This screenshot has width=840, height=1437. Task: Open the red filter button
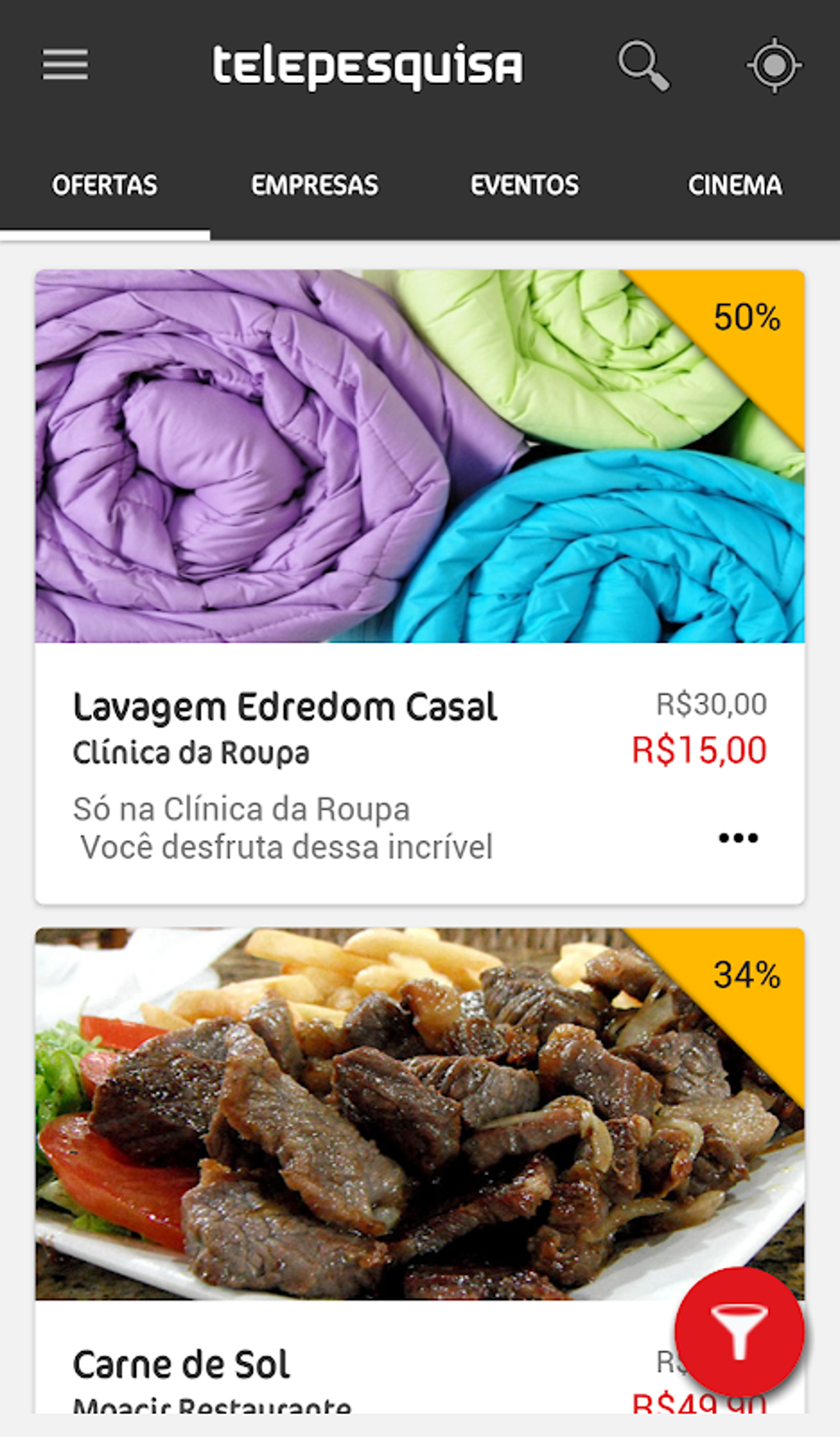click(x=739, y=1332)
